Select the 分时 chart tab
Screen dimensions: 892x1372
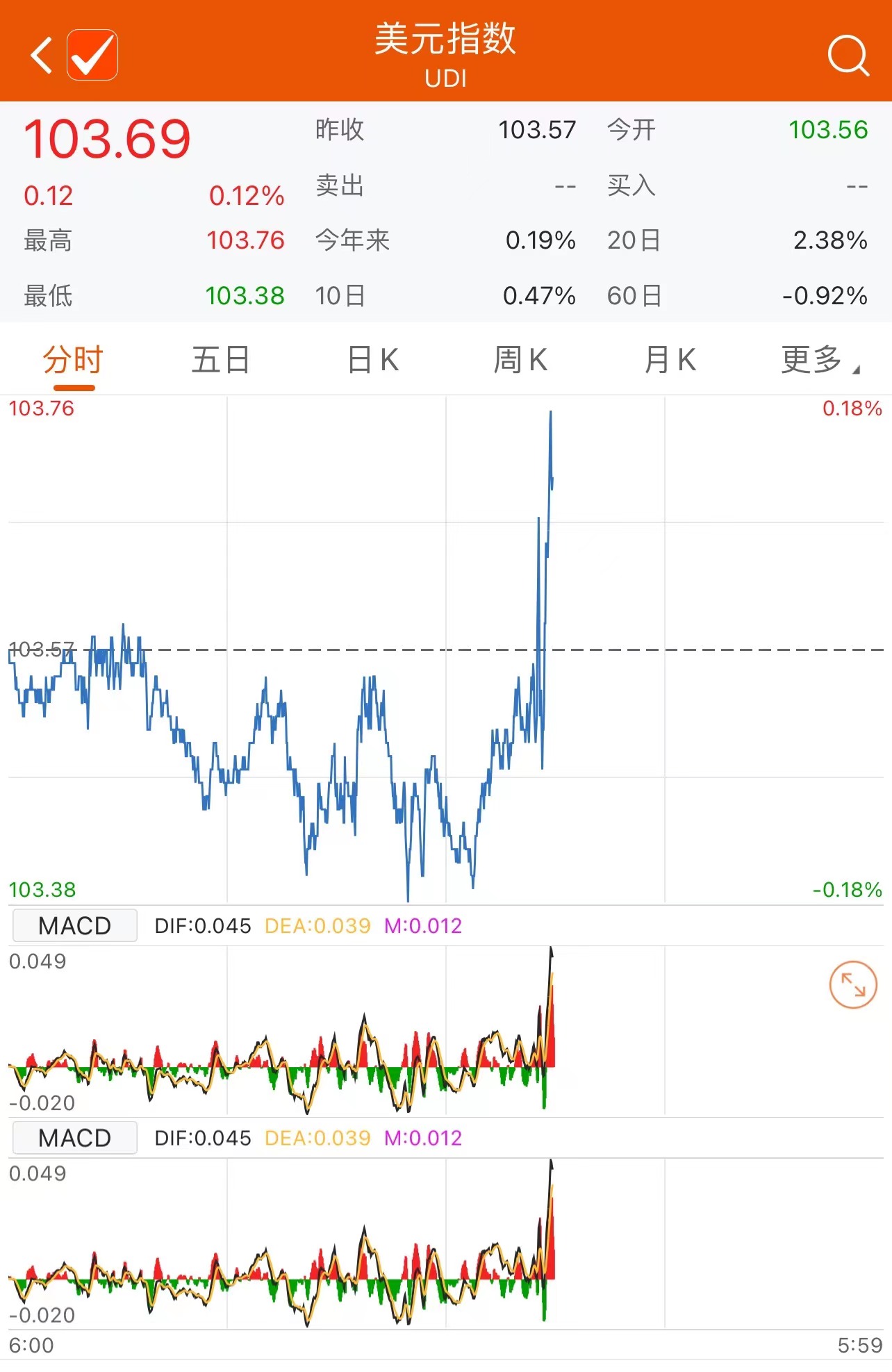[x=73, y=361]
